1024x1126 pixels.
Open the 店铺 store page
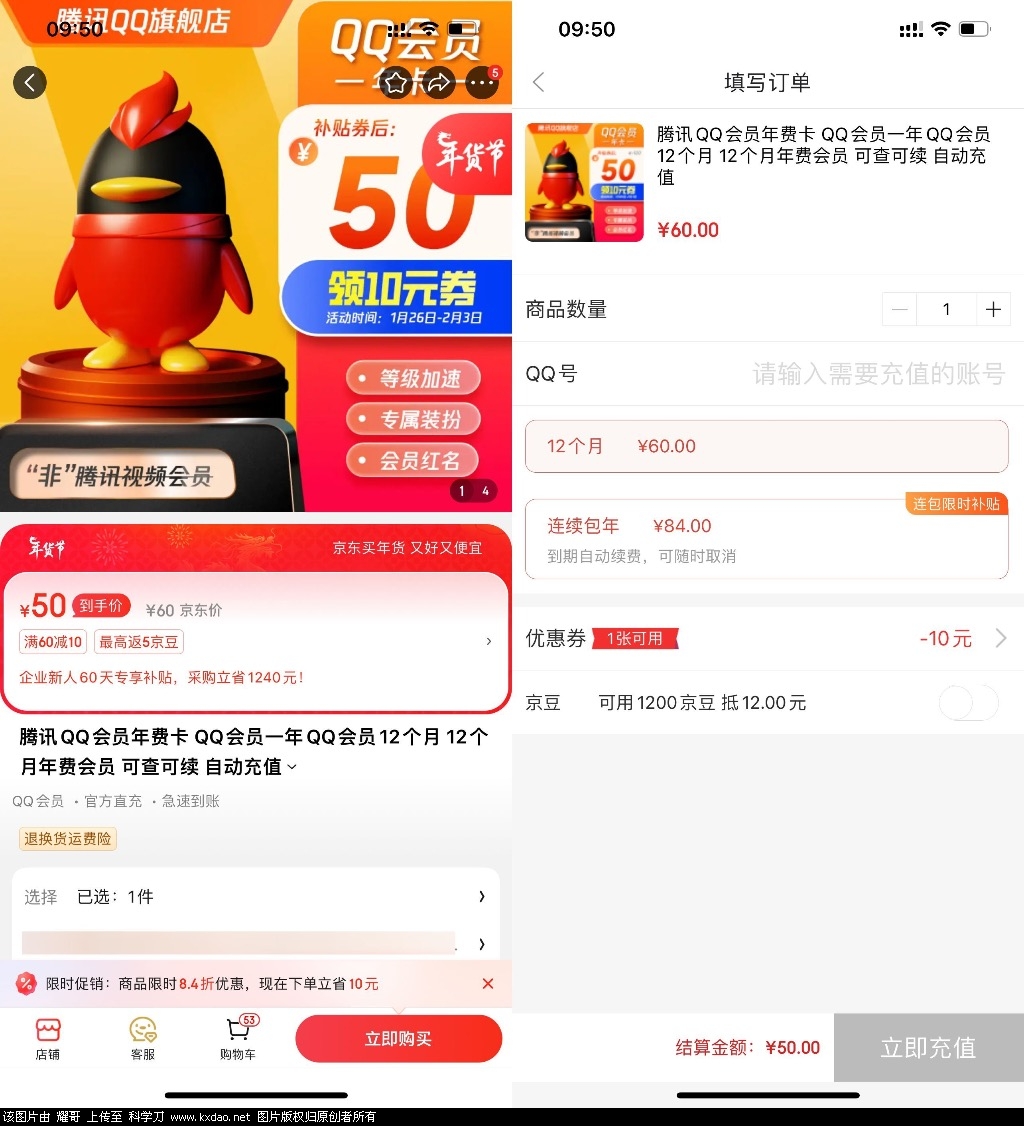(48, 1038)
